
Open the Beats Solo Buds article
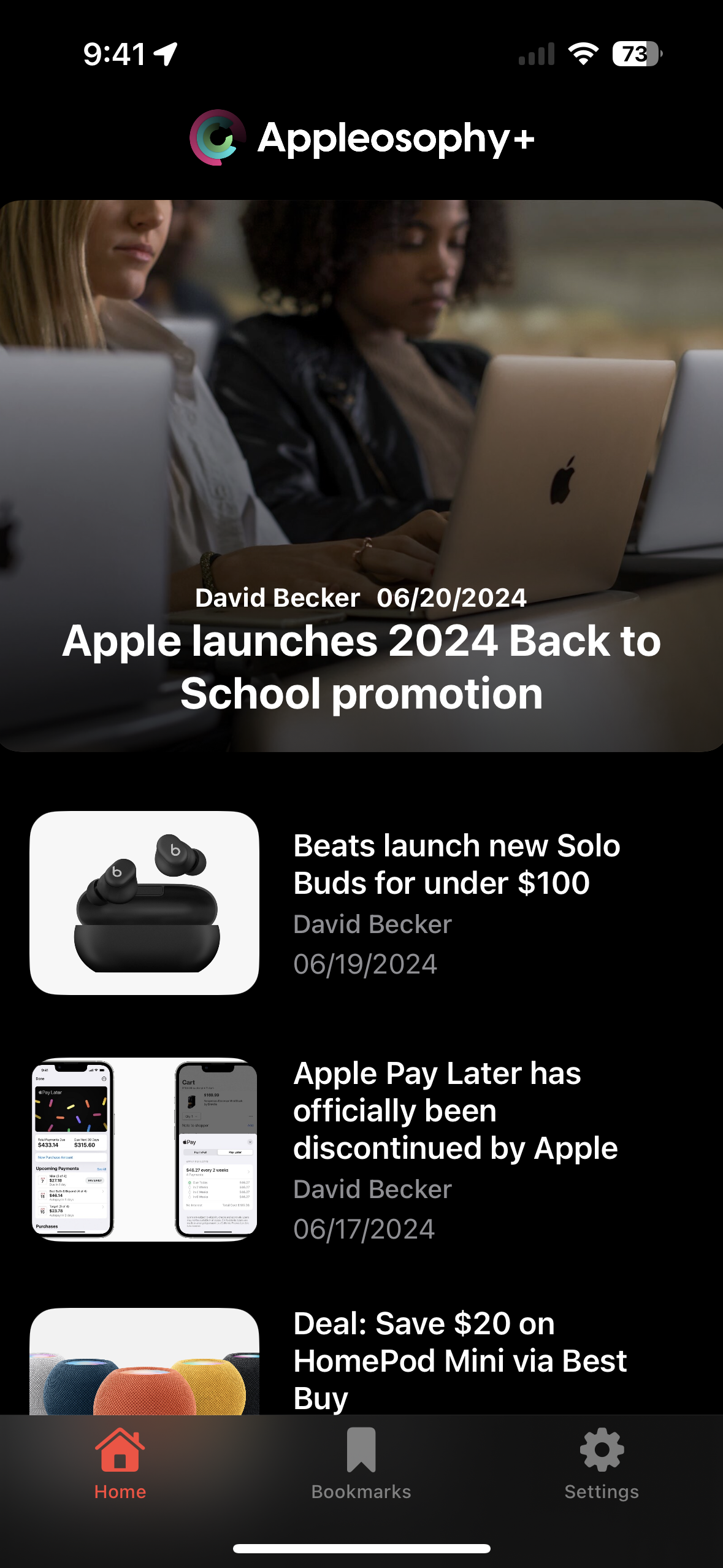point(361,902)
